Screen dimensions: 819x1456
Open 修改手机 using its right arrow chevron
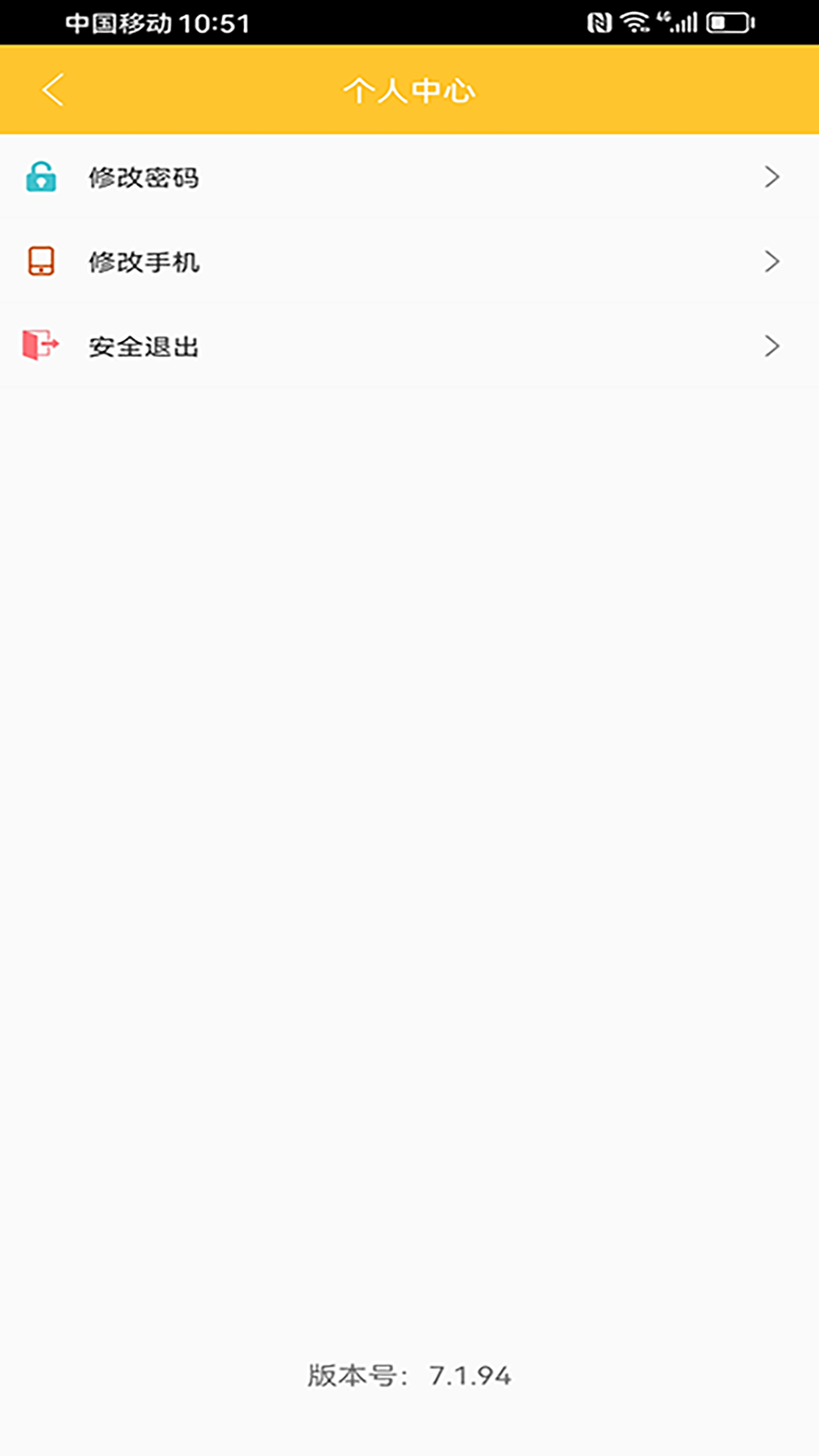772,262
